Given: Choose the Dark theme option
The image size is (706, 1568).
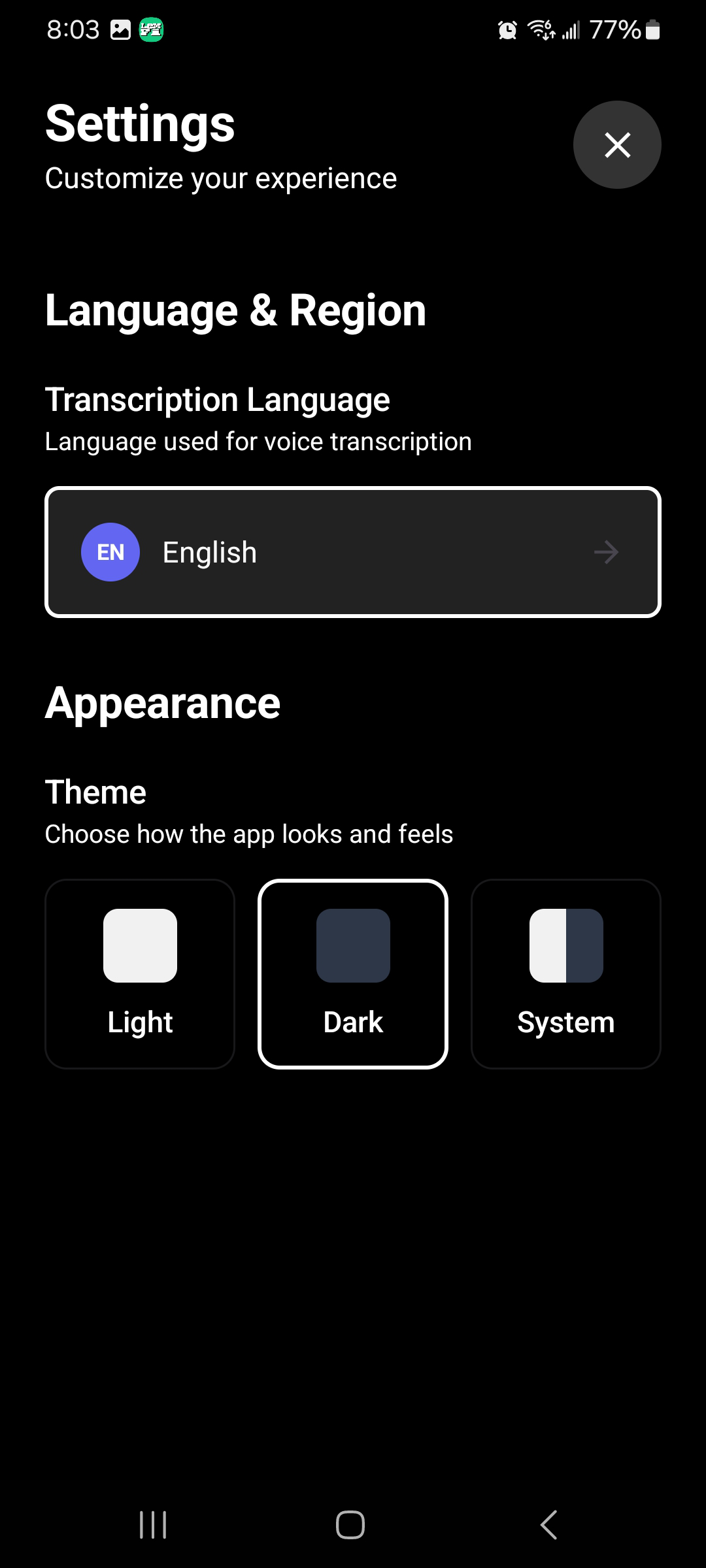Looking at the screenshot, I should (x=353, y=974).
